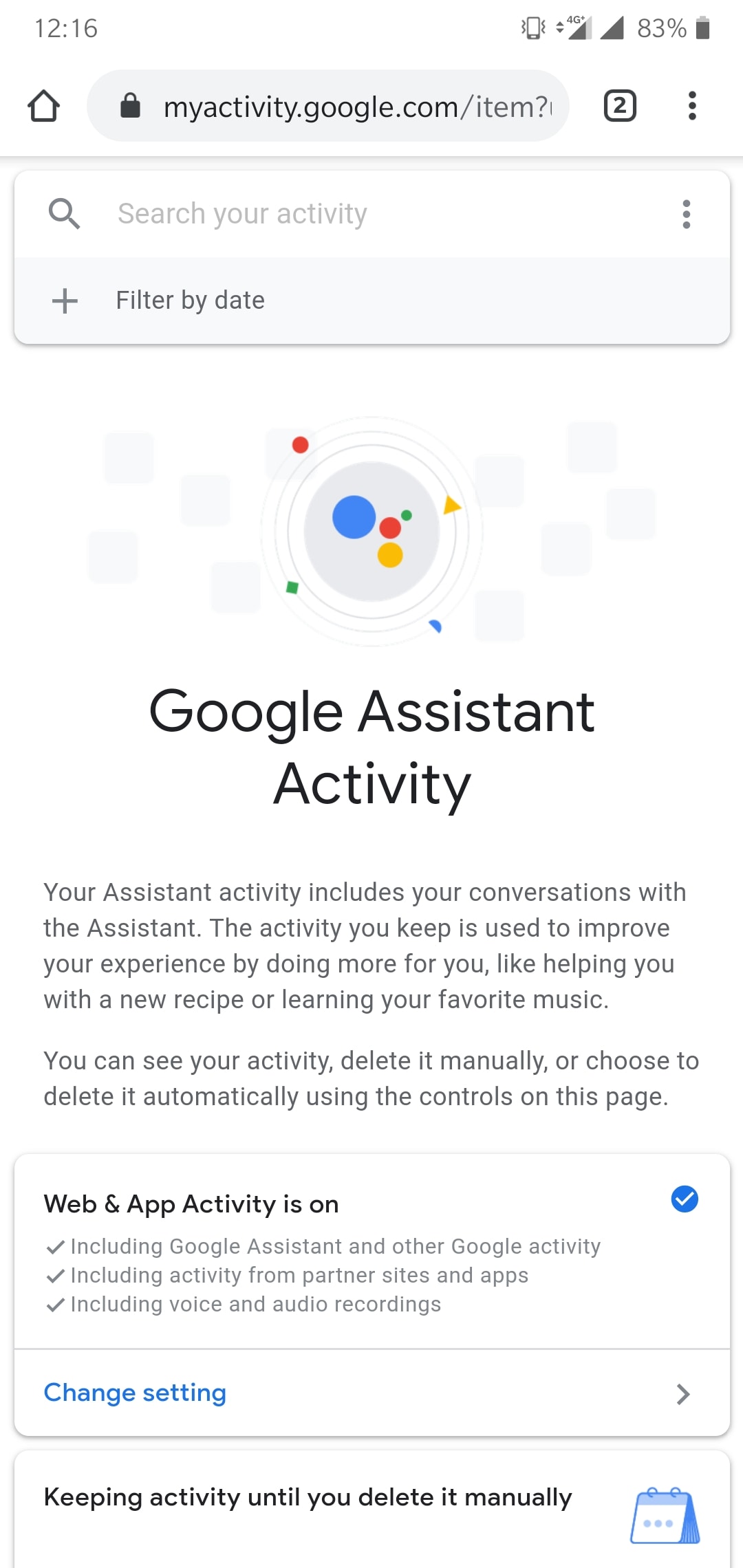Tap the plus icon next to Filter by date
Image resolution: width=743 pixels, height=1568 pixels.
tap(64, 301)
